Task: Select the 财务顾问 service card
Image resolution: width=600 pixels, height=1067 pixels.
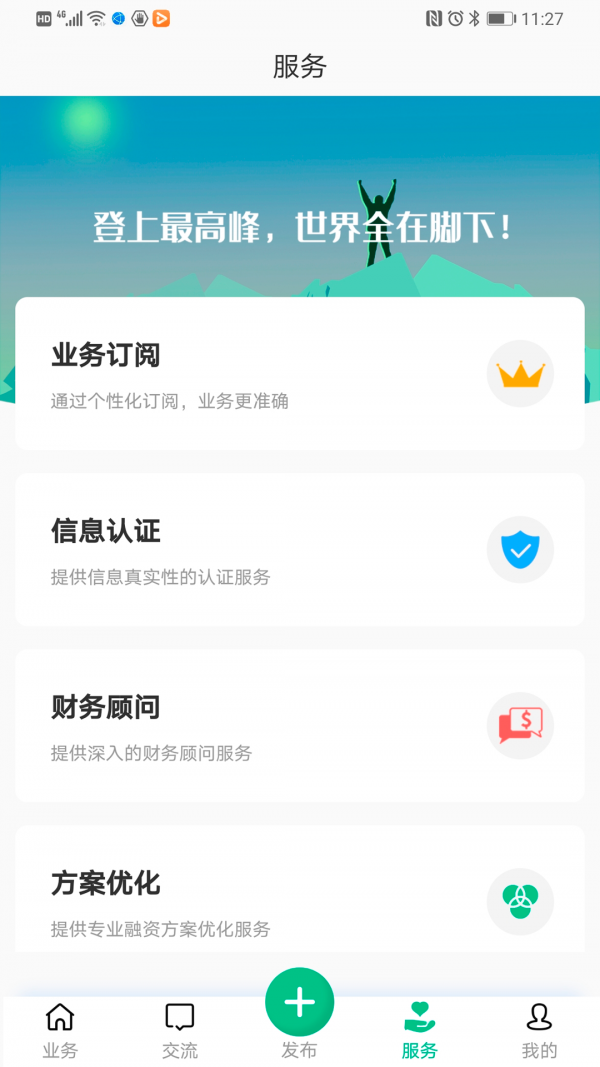Action: pos(300,726)
